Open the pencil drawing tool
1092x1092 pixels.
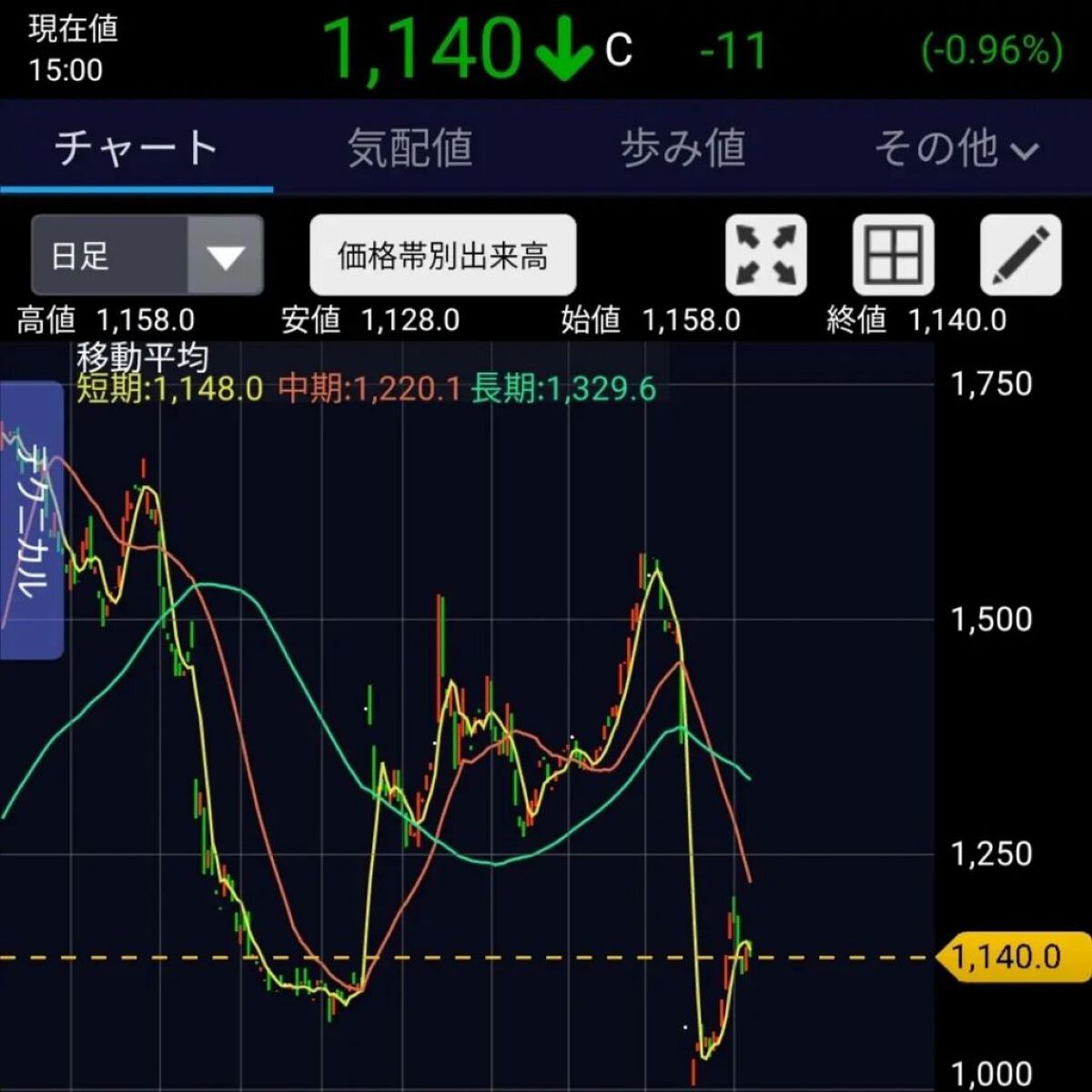pos(1020,256)
